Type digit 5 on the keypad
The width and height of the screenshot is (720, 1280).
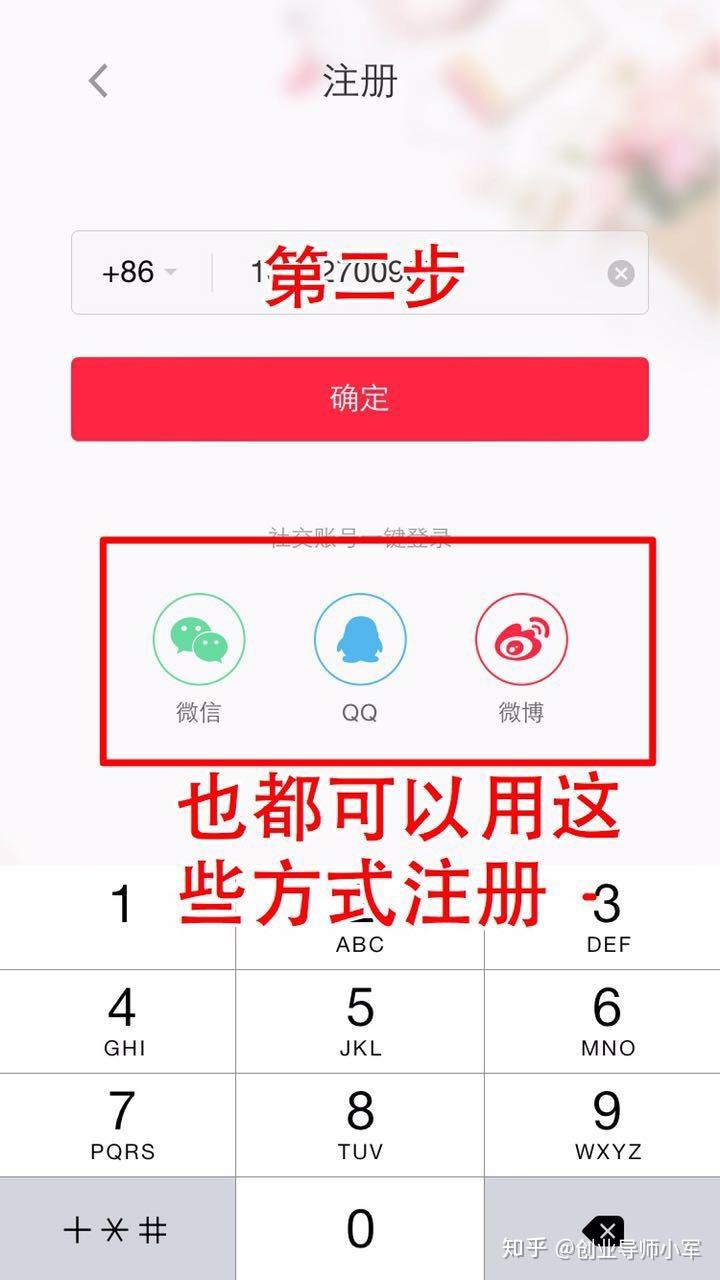(x=360, y=1020)
